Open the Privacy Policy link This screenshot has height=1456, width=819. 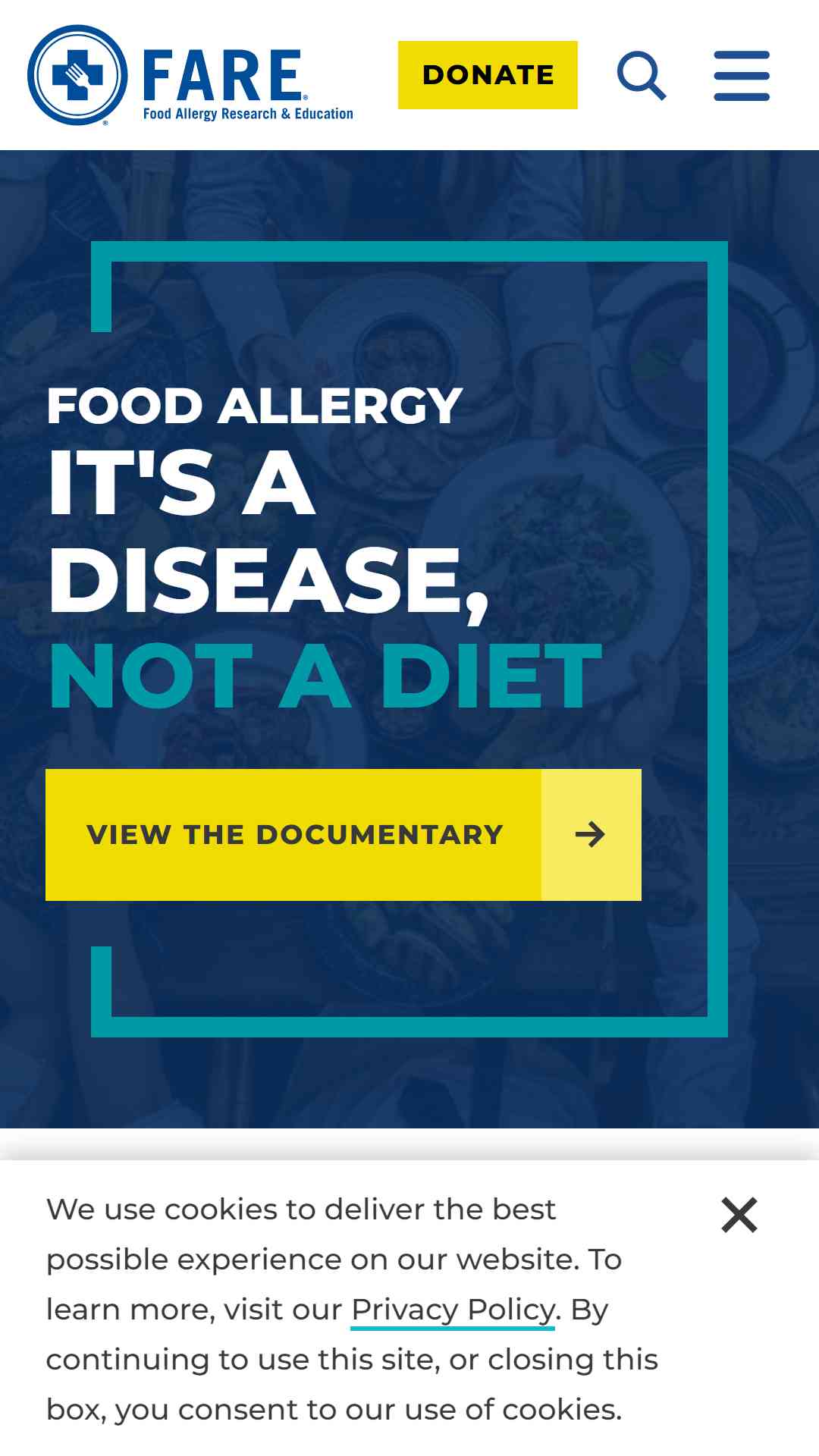[453, 1310]
